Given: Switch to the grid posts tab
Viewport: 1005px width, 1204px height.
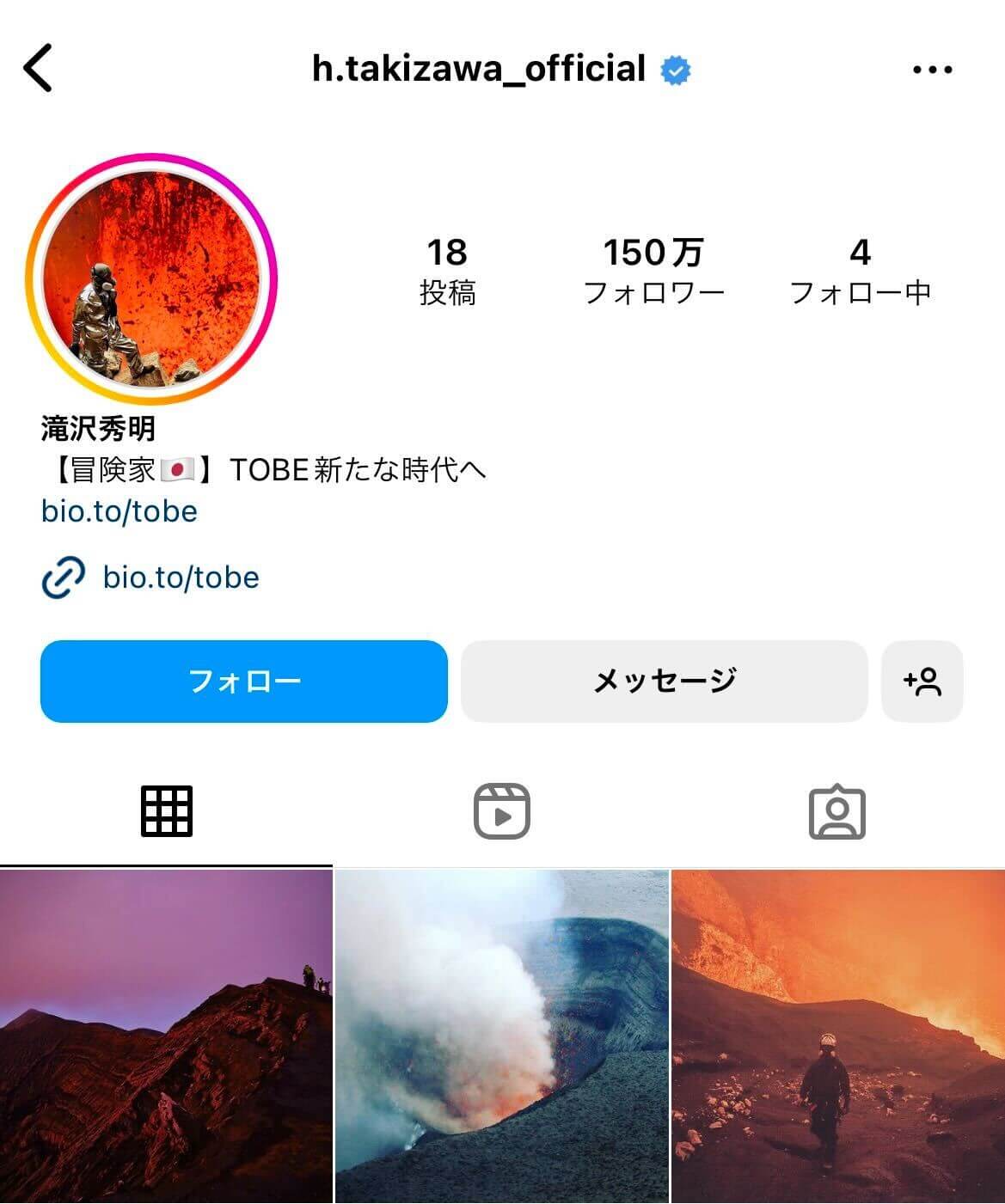Looking at the screenshot, I should pyautogui.click(x=166, y=810).
